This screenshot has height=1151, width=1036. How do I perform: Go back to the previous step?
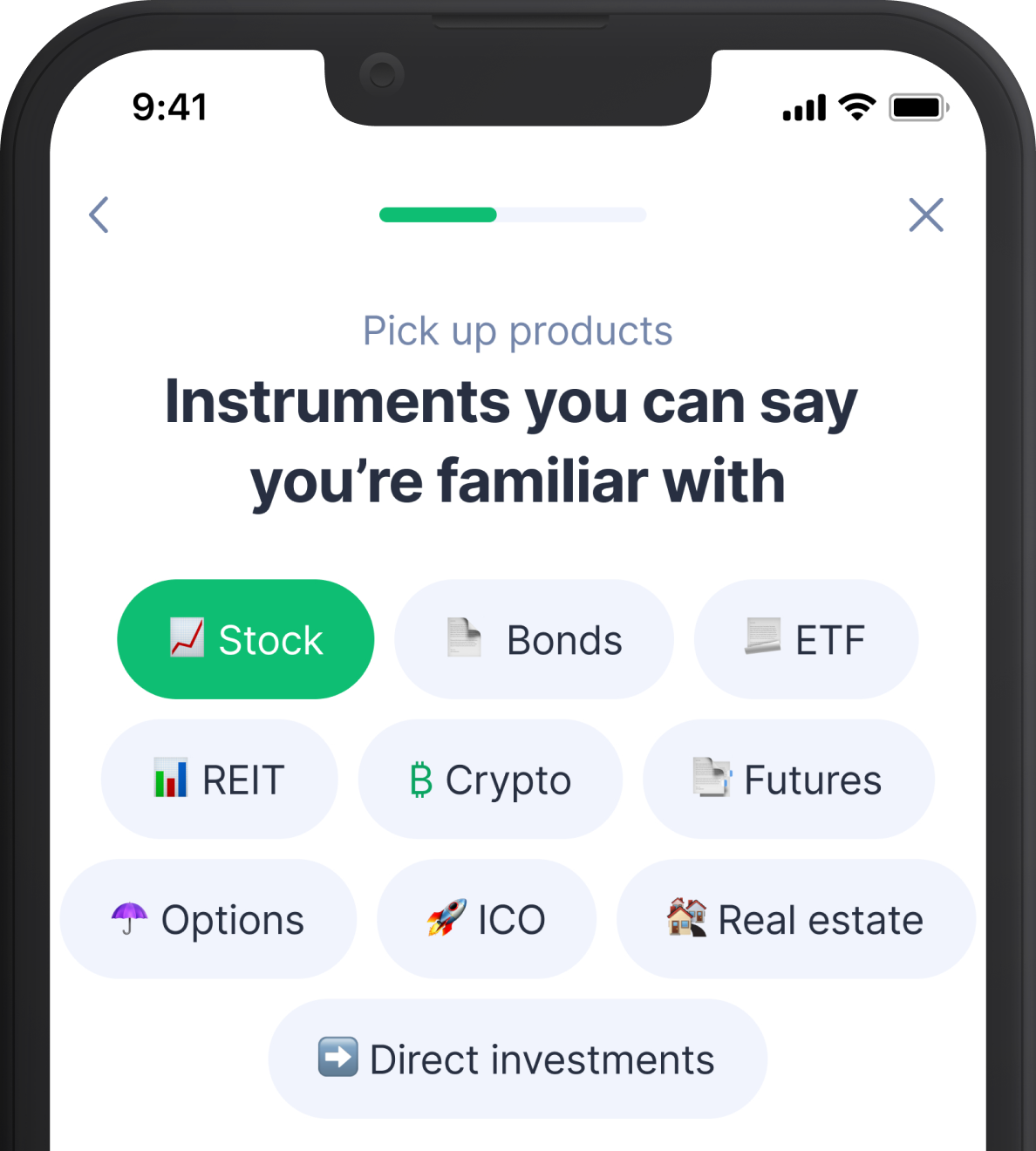tap(99, 215)
